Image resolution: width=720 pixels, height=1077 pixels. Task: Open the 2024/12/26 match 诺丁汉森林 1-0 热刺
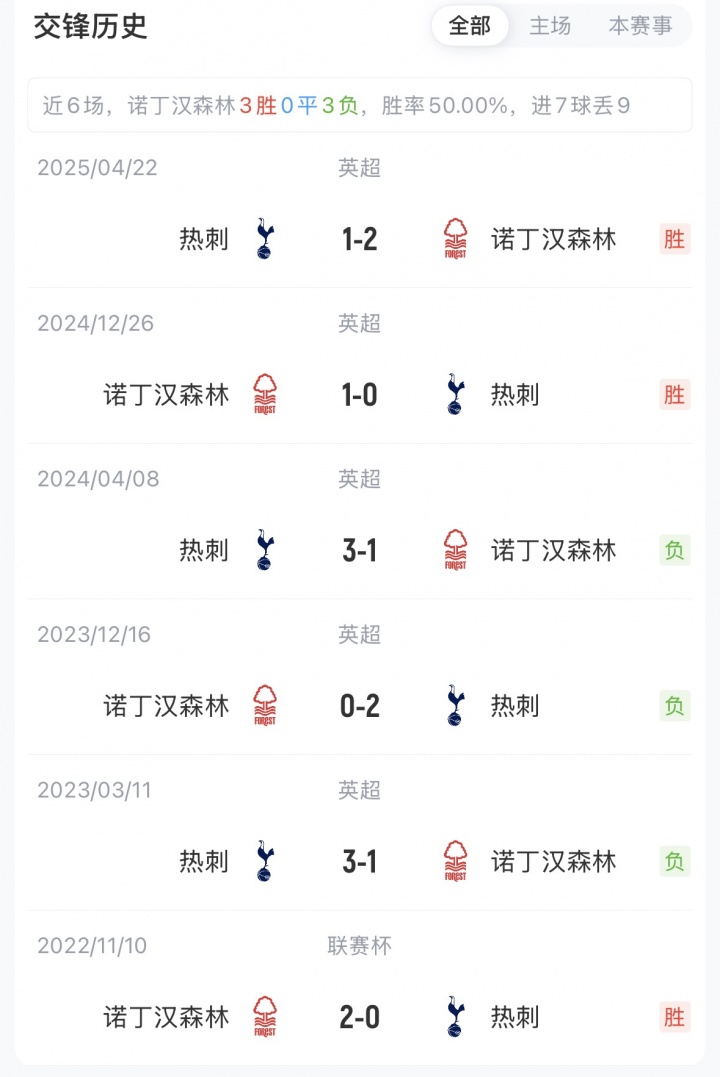(x=359, y=395)
